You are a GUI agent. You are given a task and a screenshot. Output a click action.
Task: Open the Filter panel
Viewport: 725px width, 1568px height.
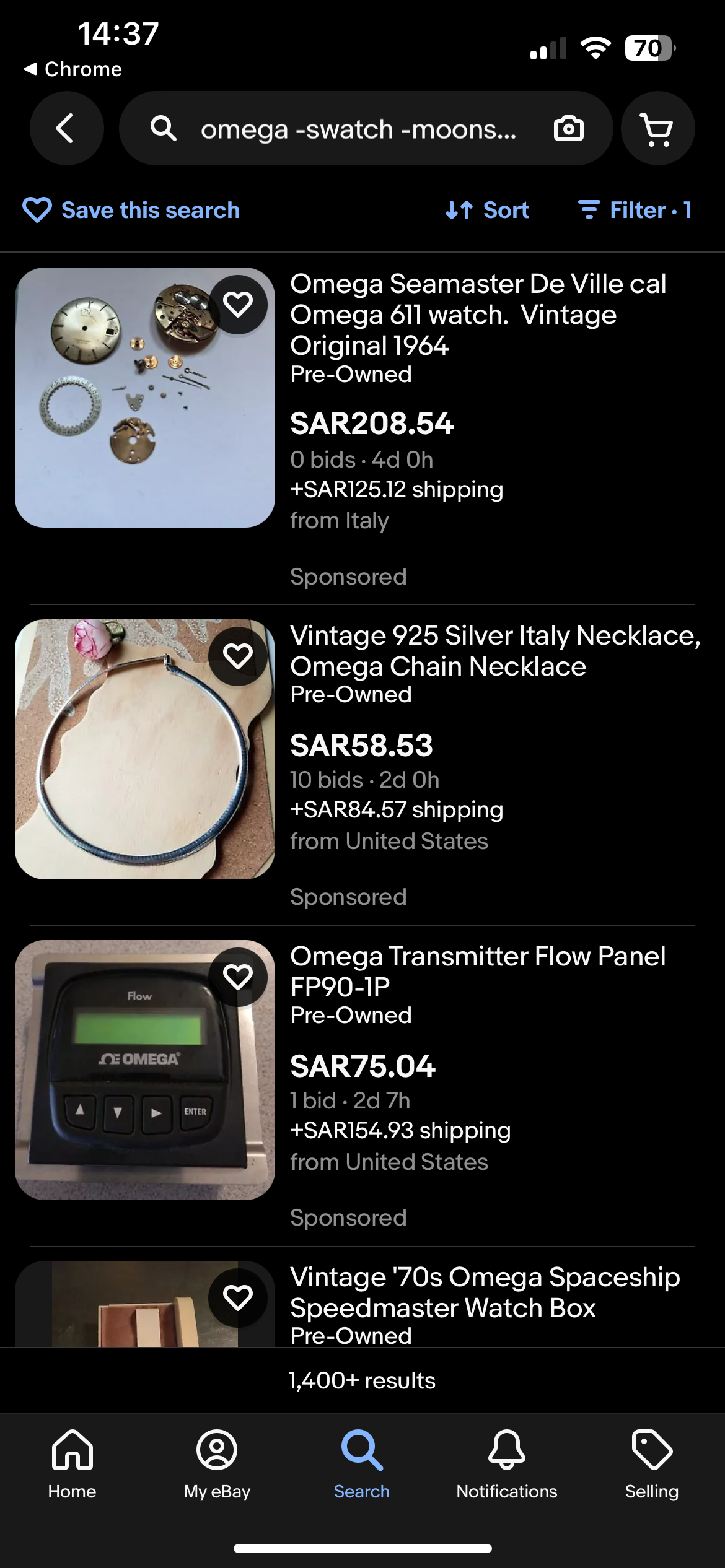pos(635,211)
